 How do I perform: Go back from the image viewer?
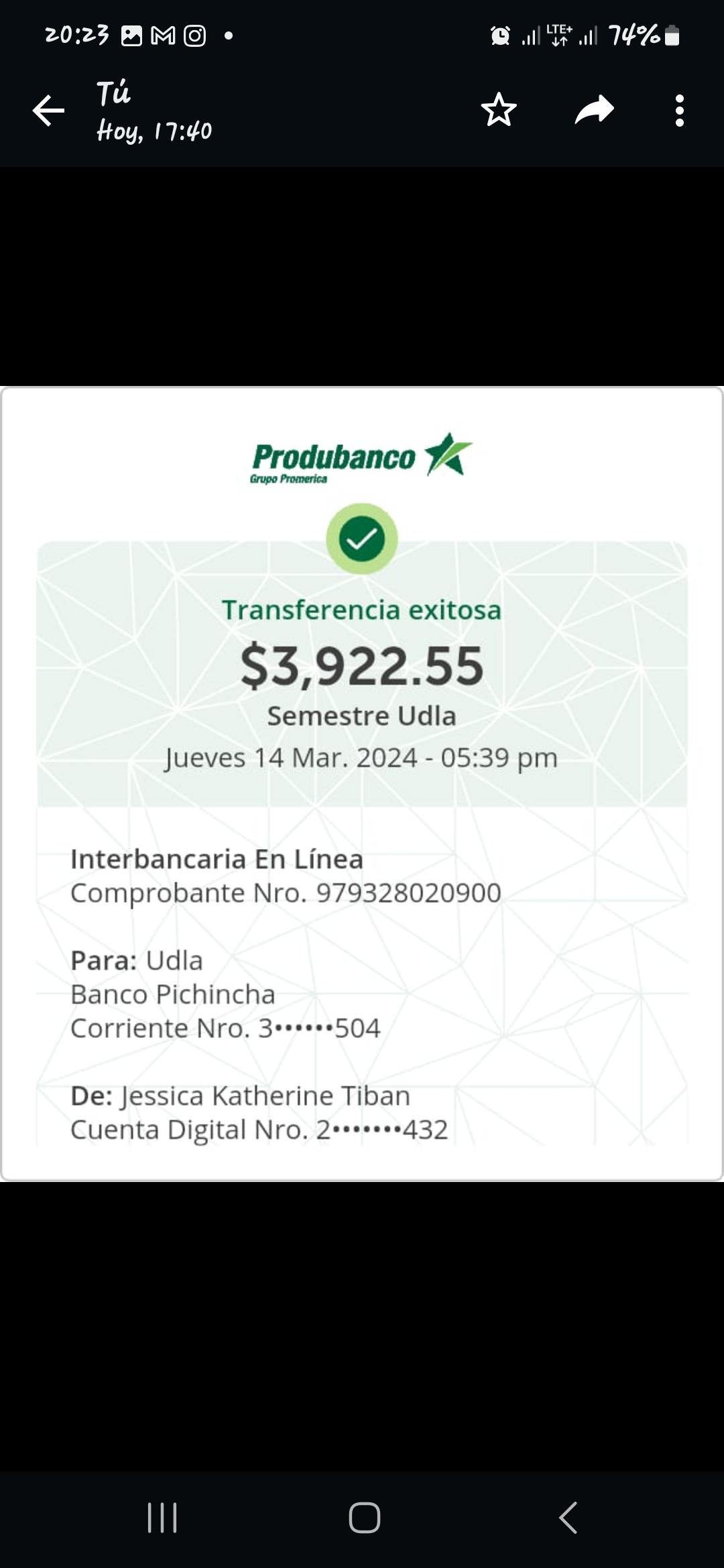click(49, 111)
